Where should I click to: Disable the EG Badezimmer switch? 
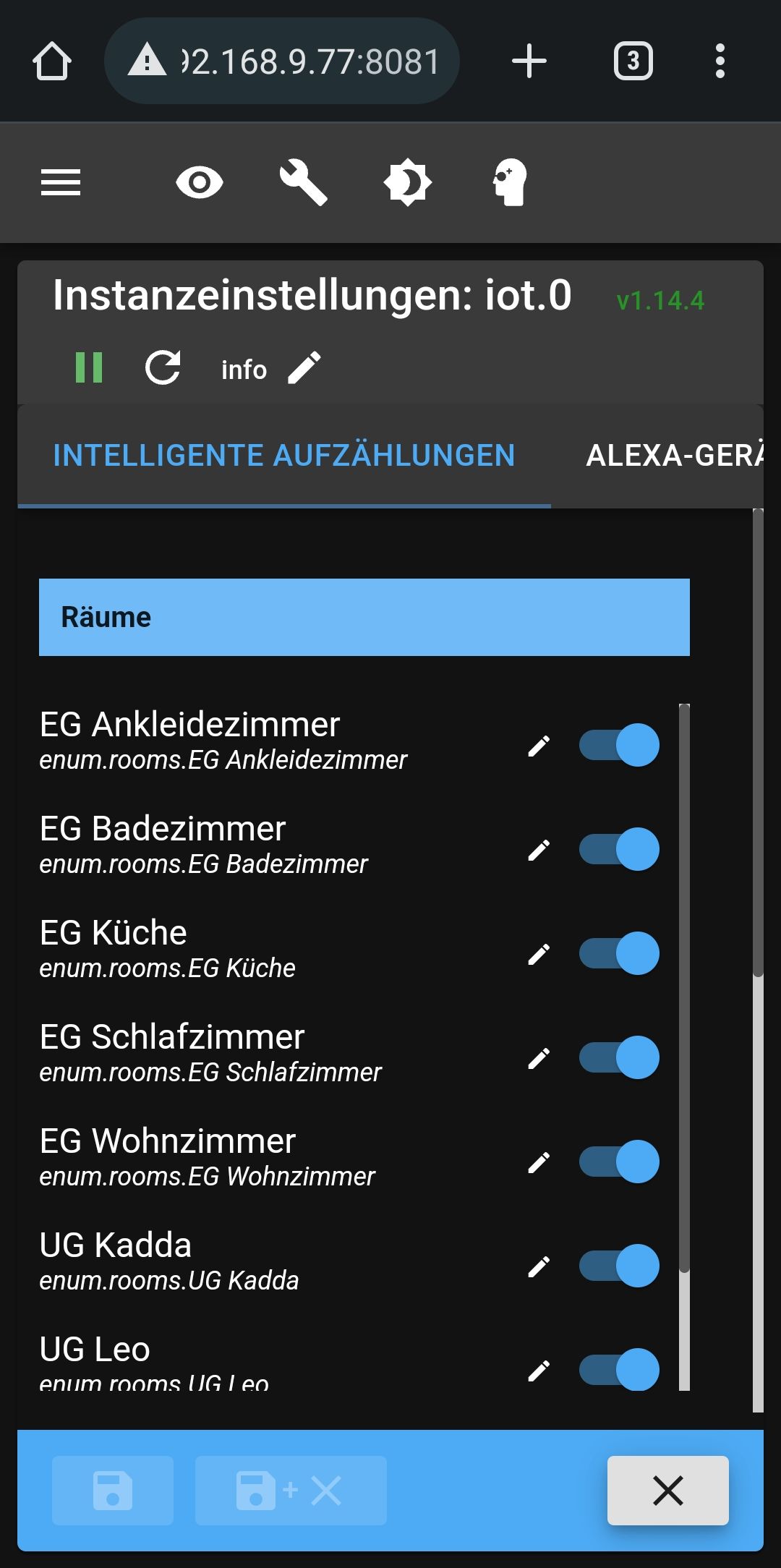click(x=619, y=849)
